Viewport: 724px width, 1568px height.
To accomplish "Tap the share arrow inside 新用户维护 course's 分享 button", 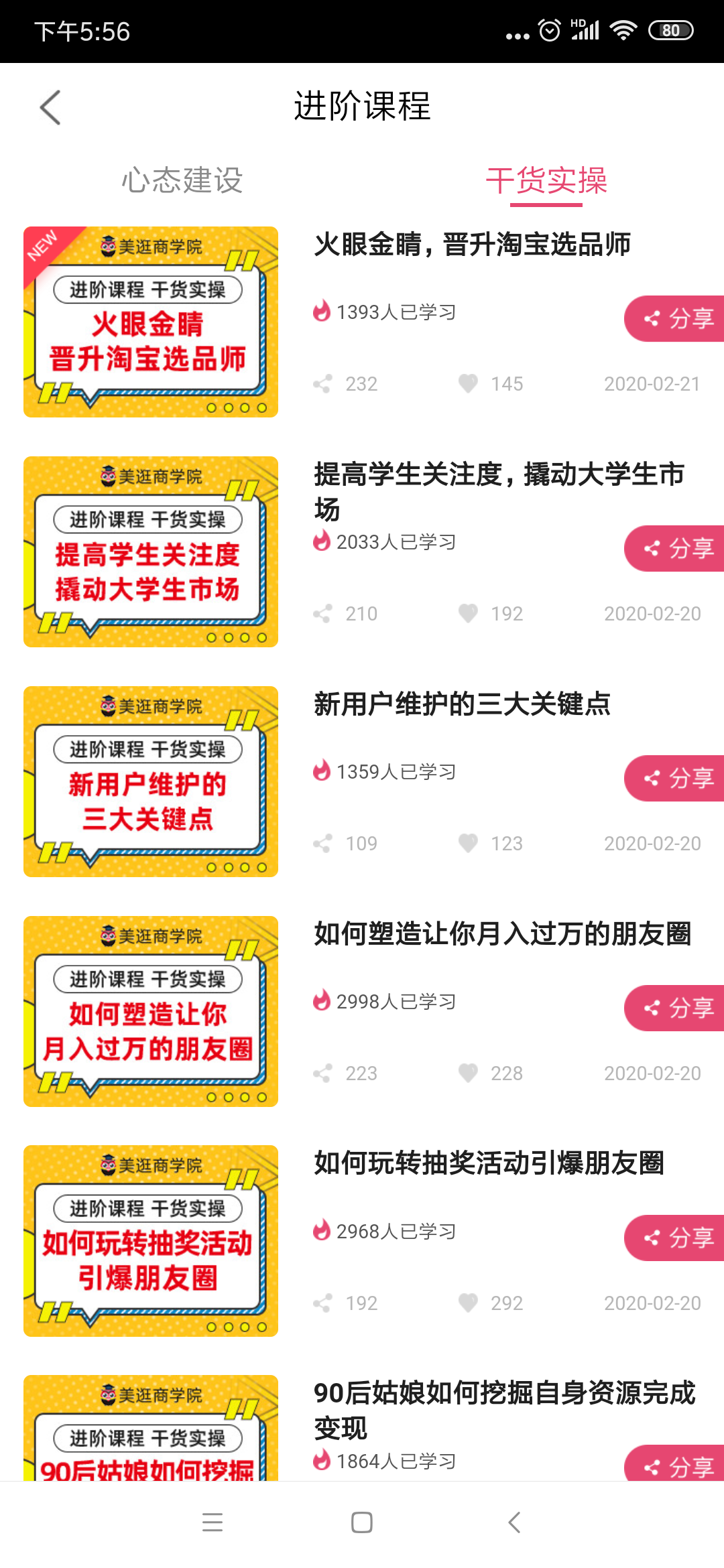I will 652,778.
